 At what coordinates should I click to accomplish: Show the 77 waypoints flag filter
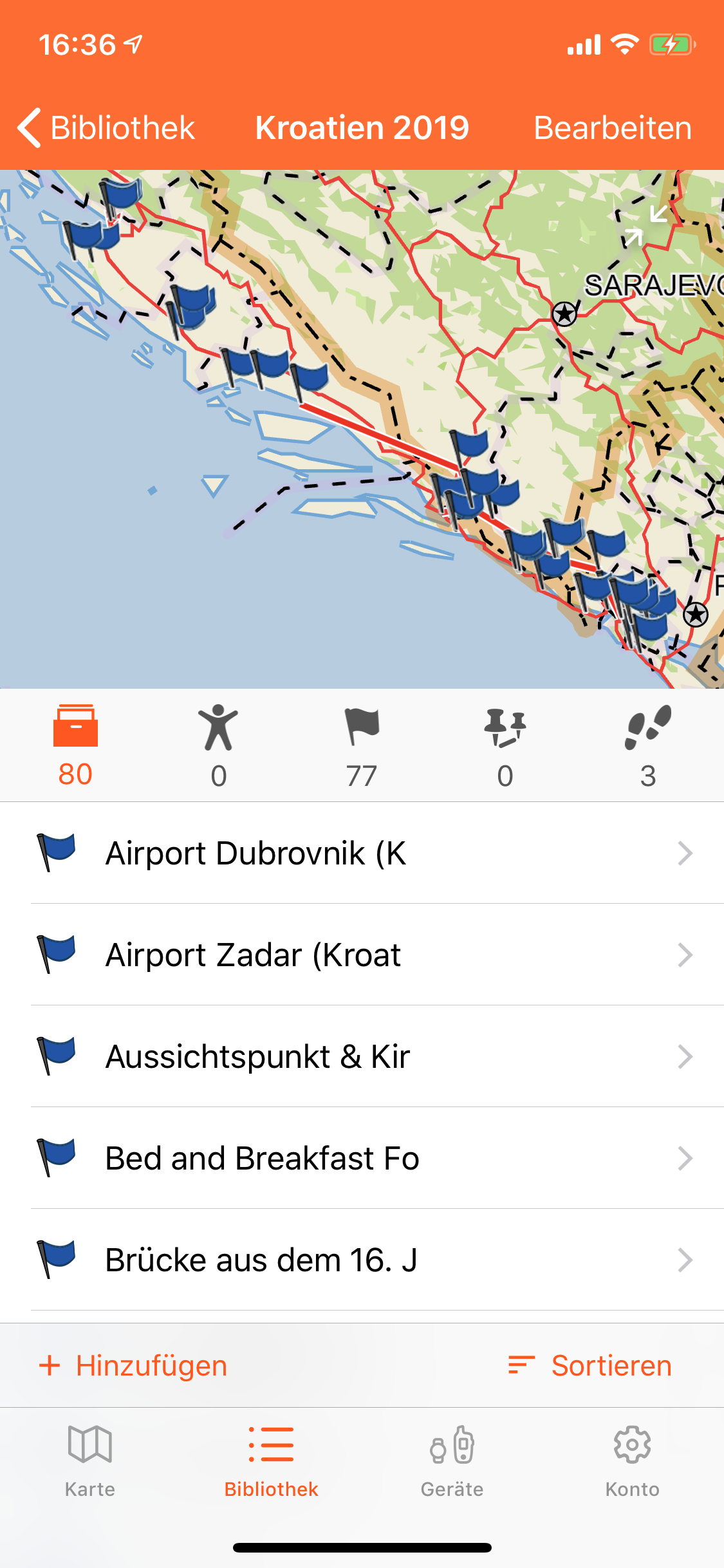362,746
